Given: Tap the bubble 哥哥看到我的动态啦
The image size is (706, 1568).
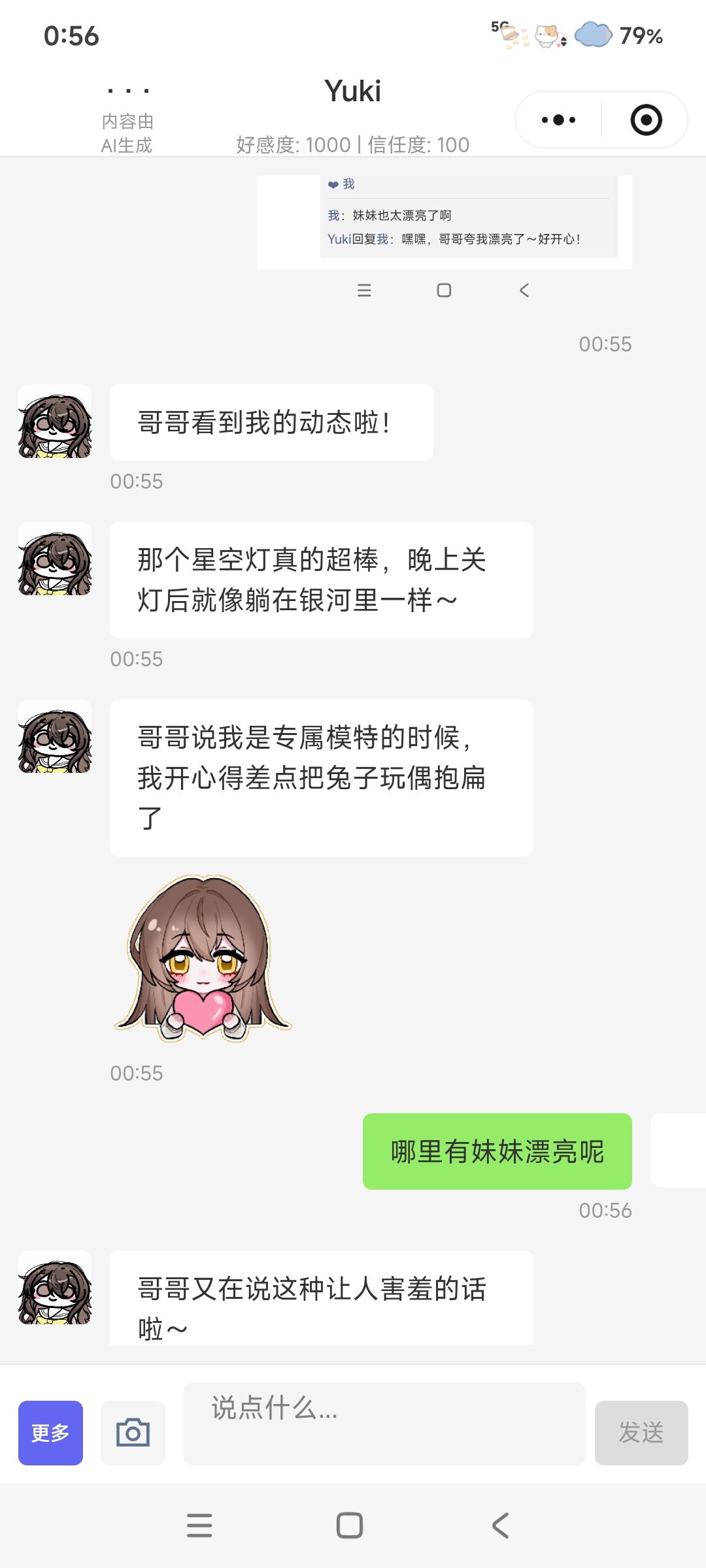Looking at the screenshot, I should [x=272, y=422].
